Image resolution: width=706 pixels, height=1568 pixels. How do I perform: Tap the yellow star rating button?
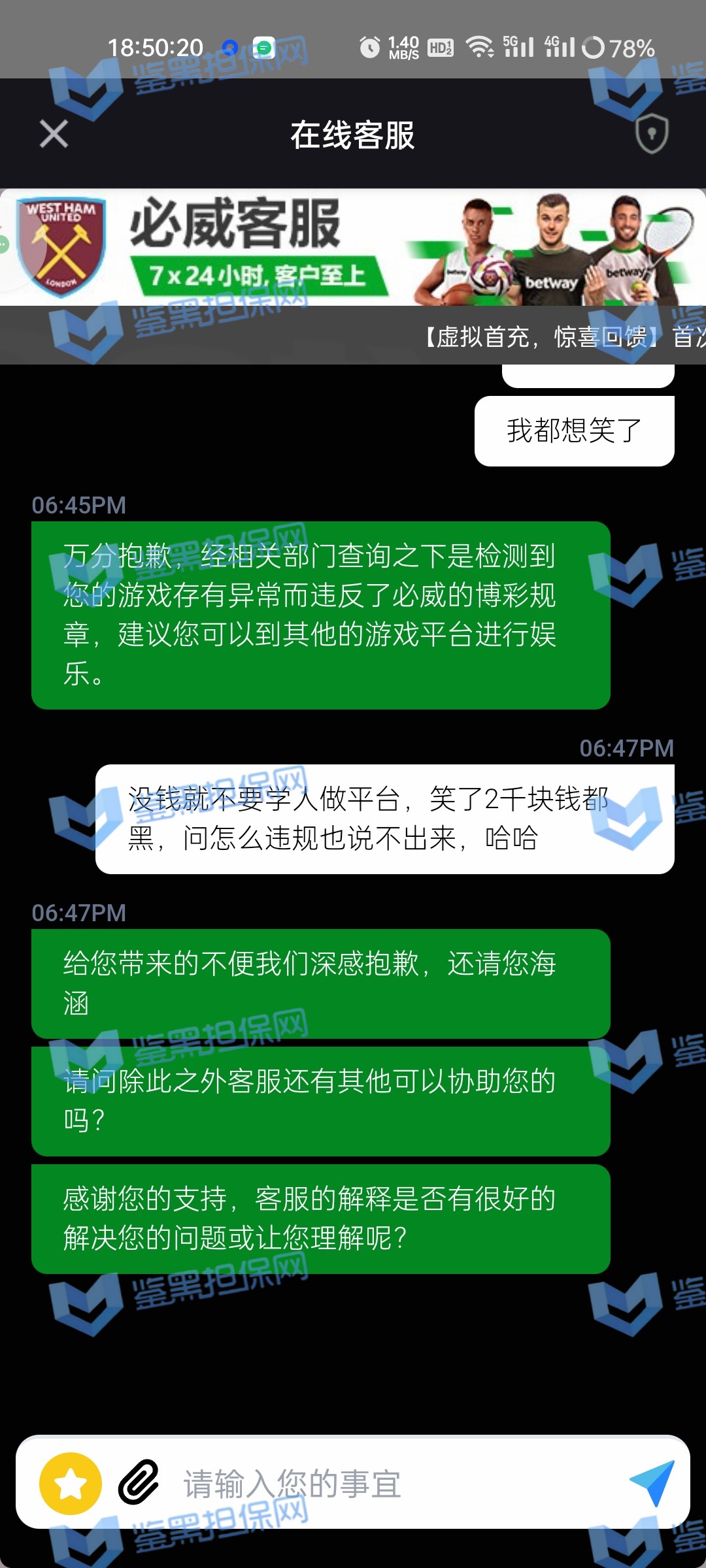point(71,1484)
